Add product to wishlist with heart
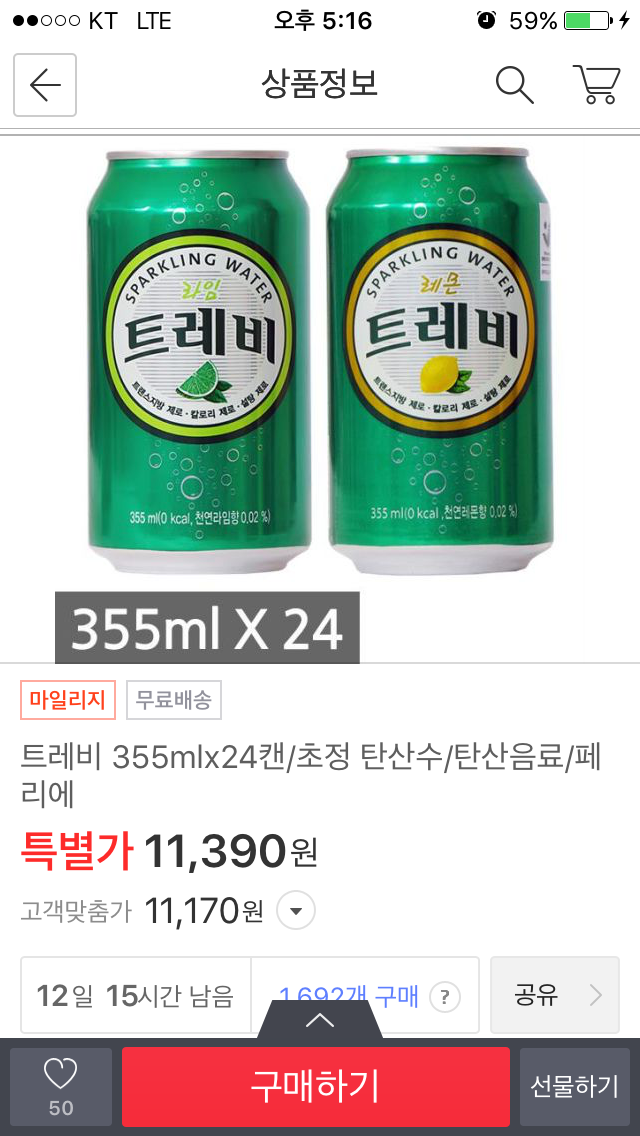This screenshot has width=640, height=1136. (x=61, y=1086)
